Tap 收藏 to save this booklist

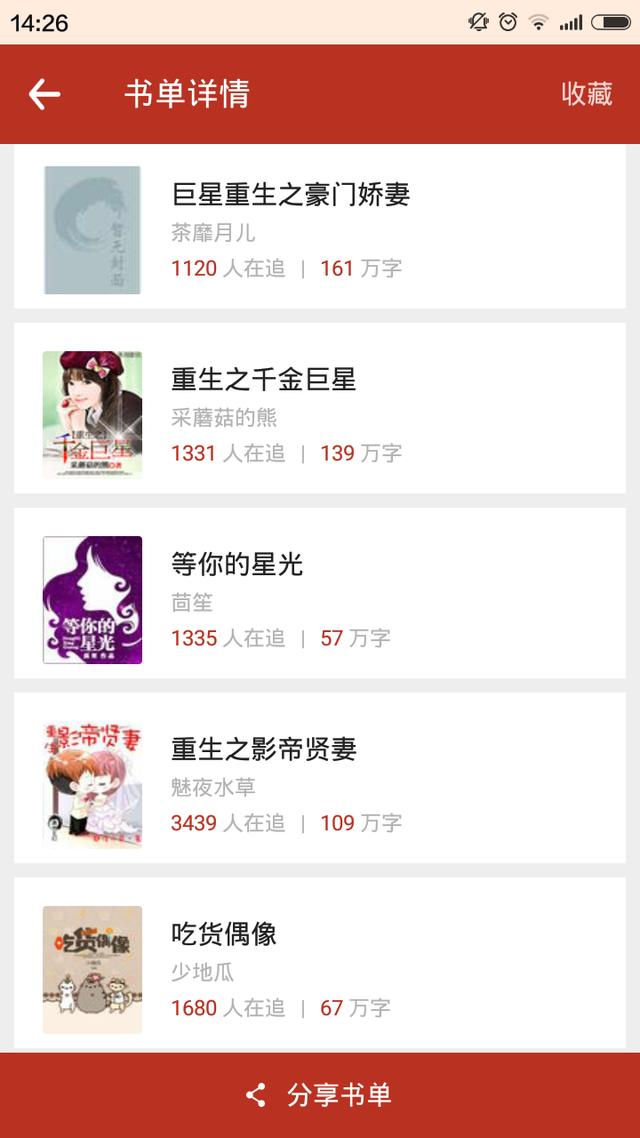pyautogui.click(x=586, y=94)
